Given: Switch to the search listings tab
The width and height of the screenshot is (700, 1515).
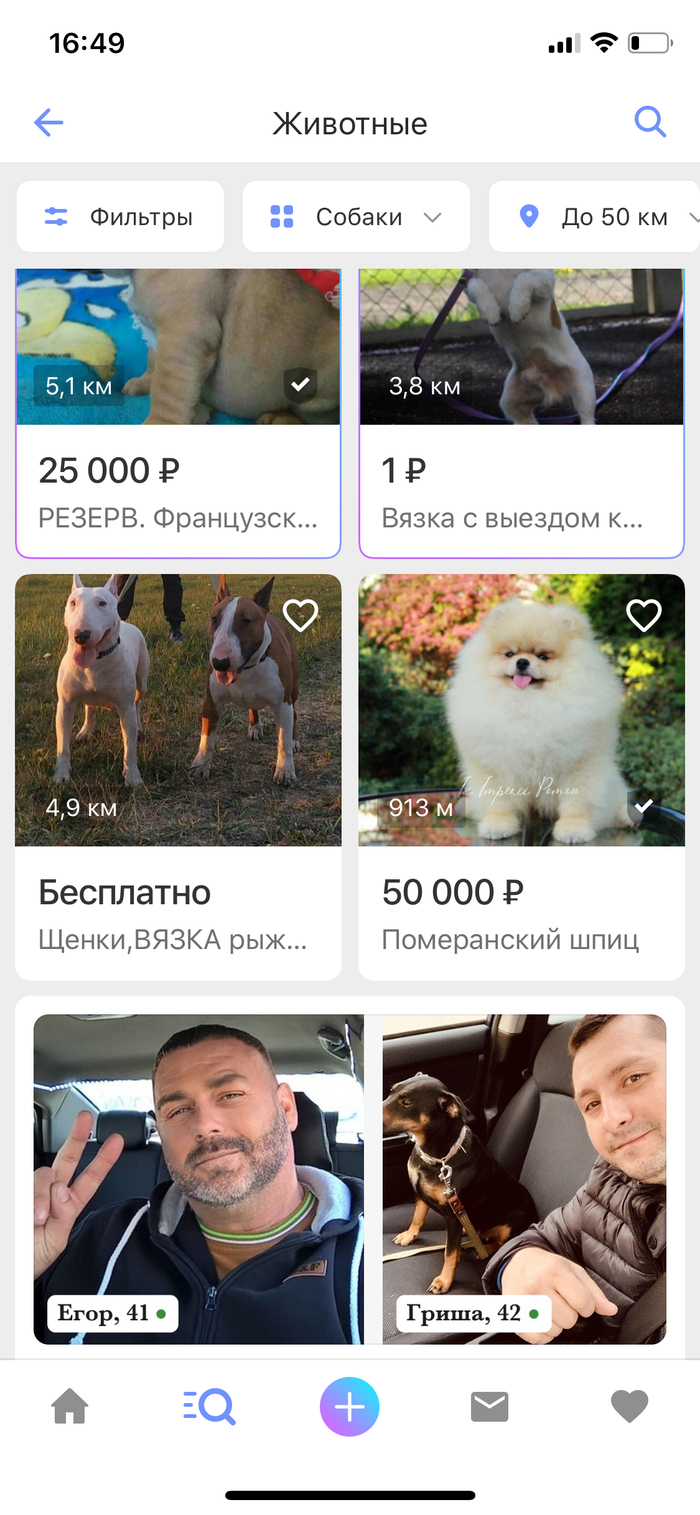Looking at the screenshot, I should tap(210, 1407).
